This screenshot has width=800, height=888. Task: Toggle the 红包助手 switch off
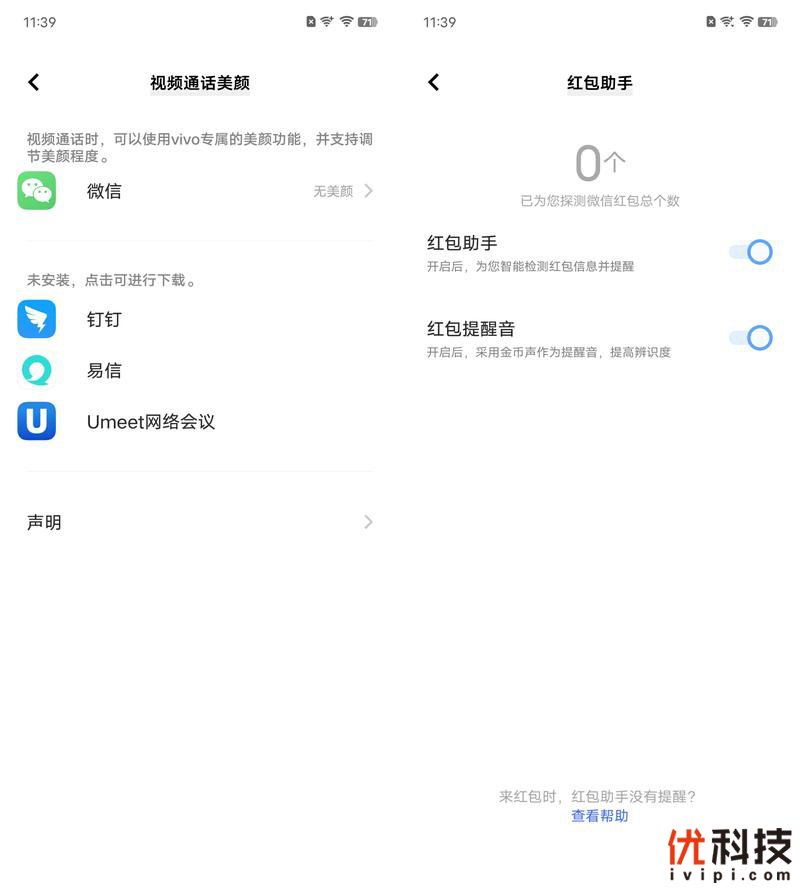pos(751,252)
